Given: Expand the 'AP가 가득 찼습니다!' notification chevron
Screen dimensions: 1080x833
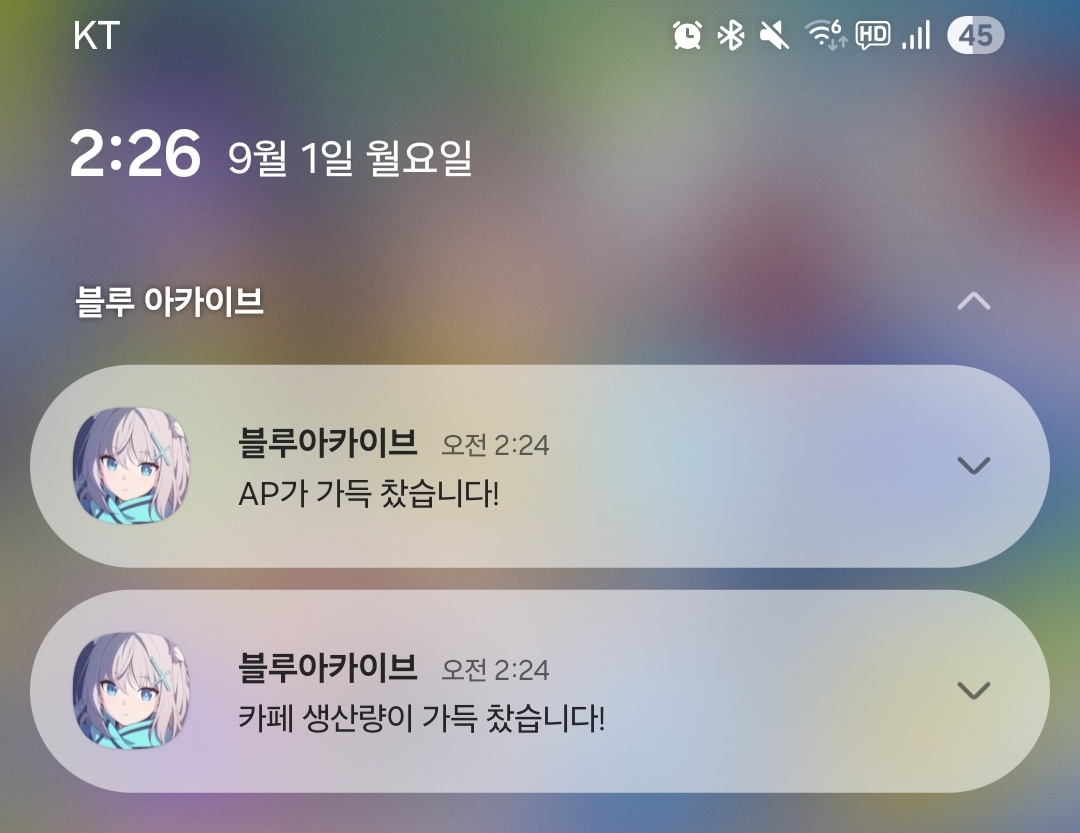Looking at the screenshot, I should (x=973, y=465).
